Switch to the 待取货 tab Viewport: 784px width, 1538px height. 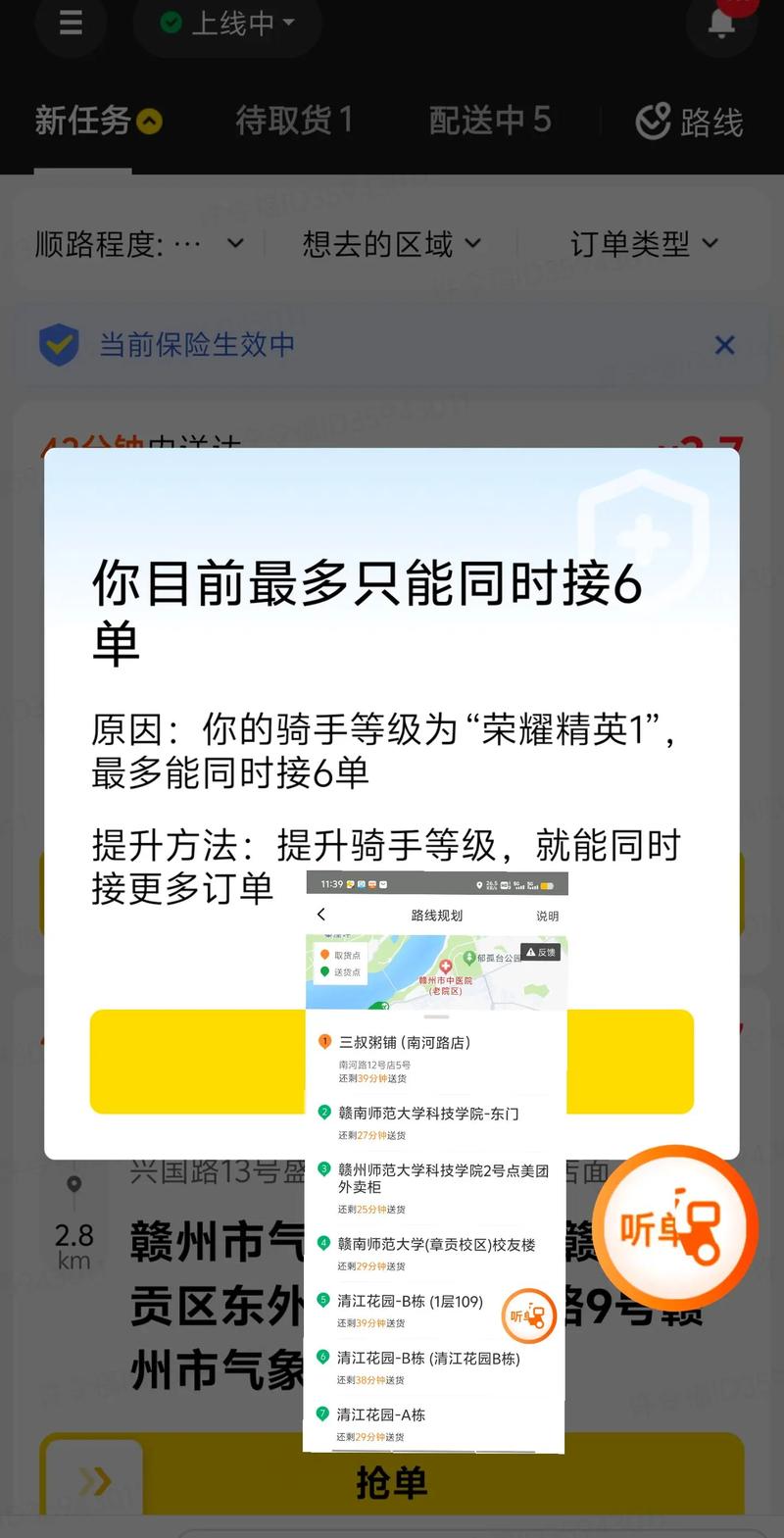(x=293, y=121)
